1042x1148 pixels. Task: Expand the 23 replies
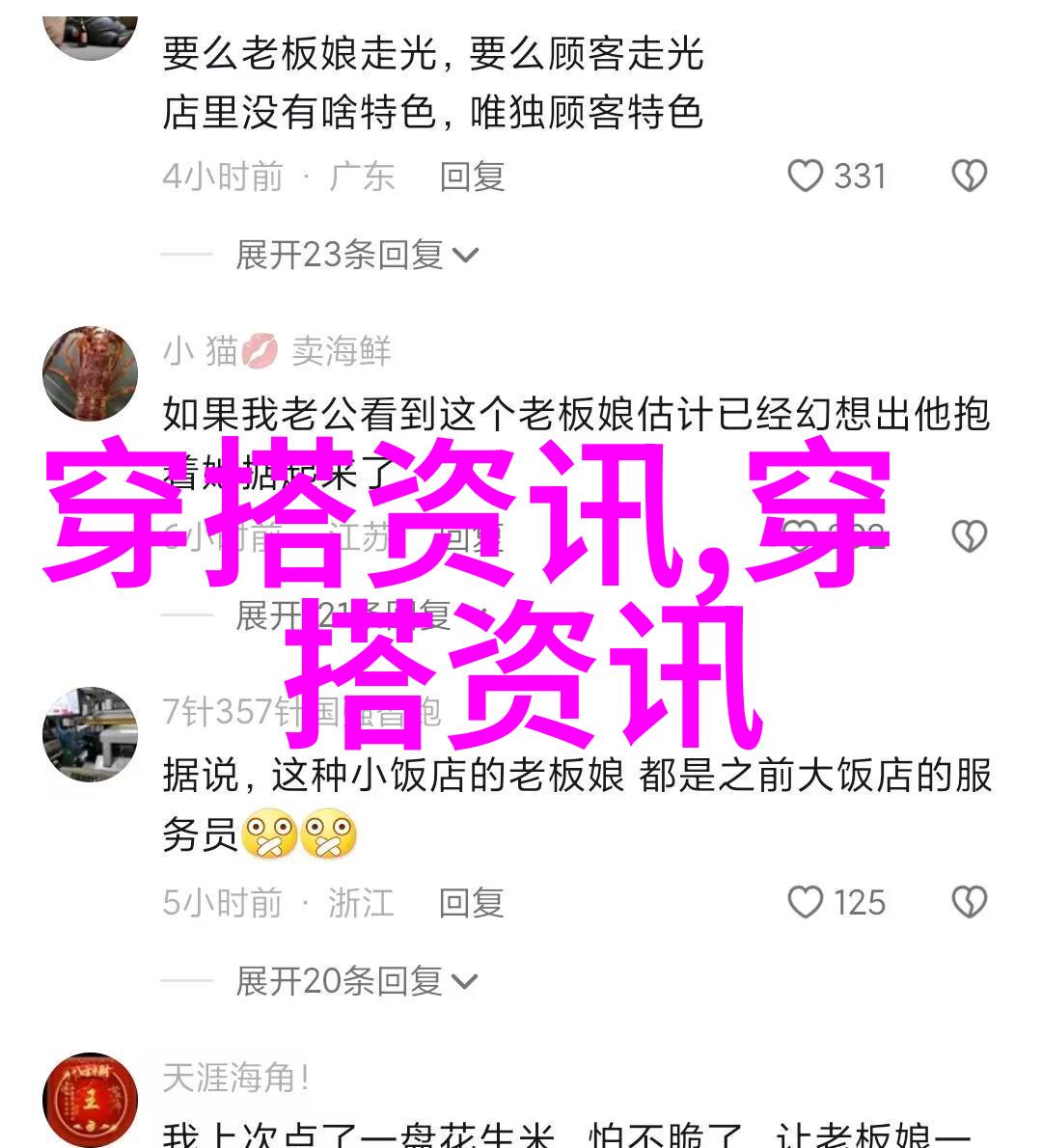pos(356,255)
